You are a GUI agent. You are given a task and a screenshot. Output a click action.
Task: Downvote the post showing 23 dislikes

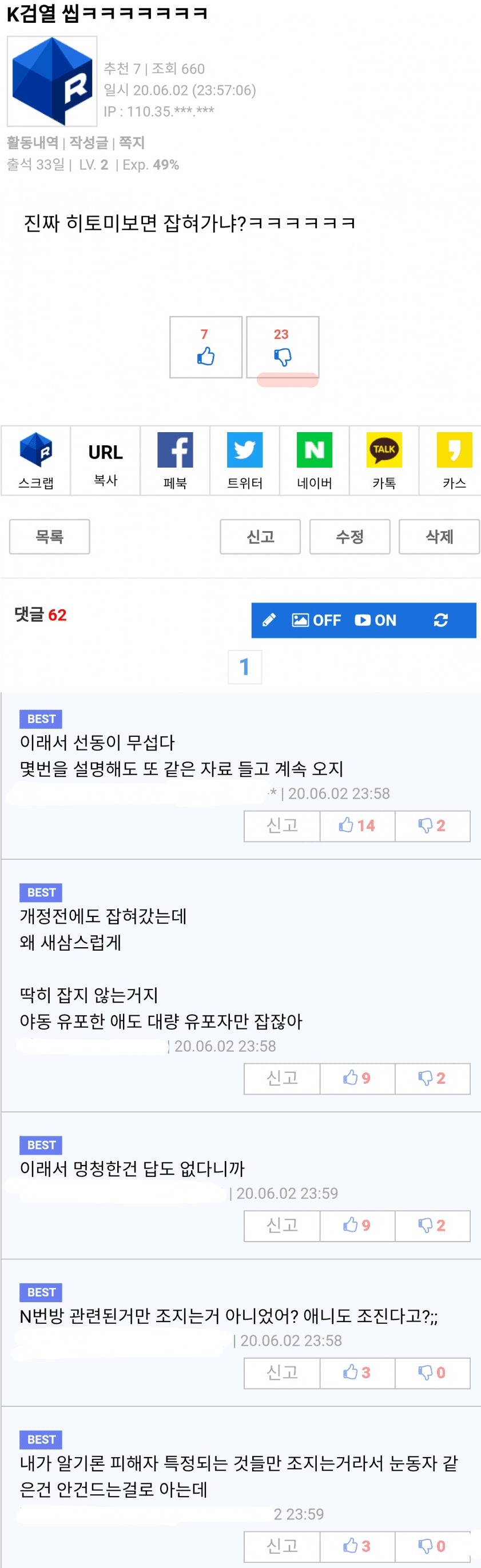(x=283, y=348)
